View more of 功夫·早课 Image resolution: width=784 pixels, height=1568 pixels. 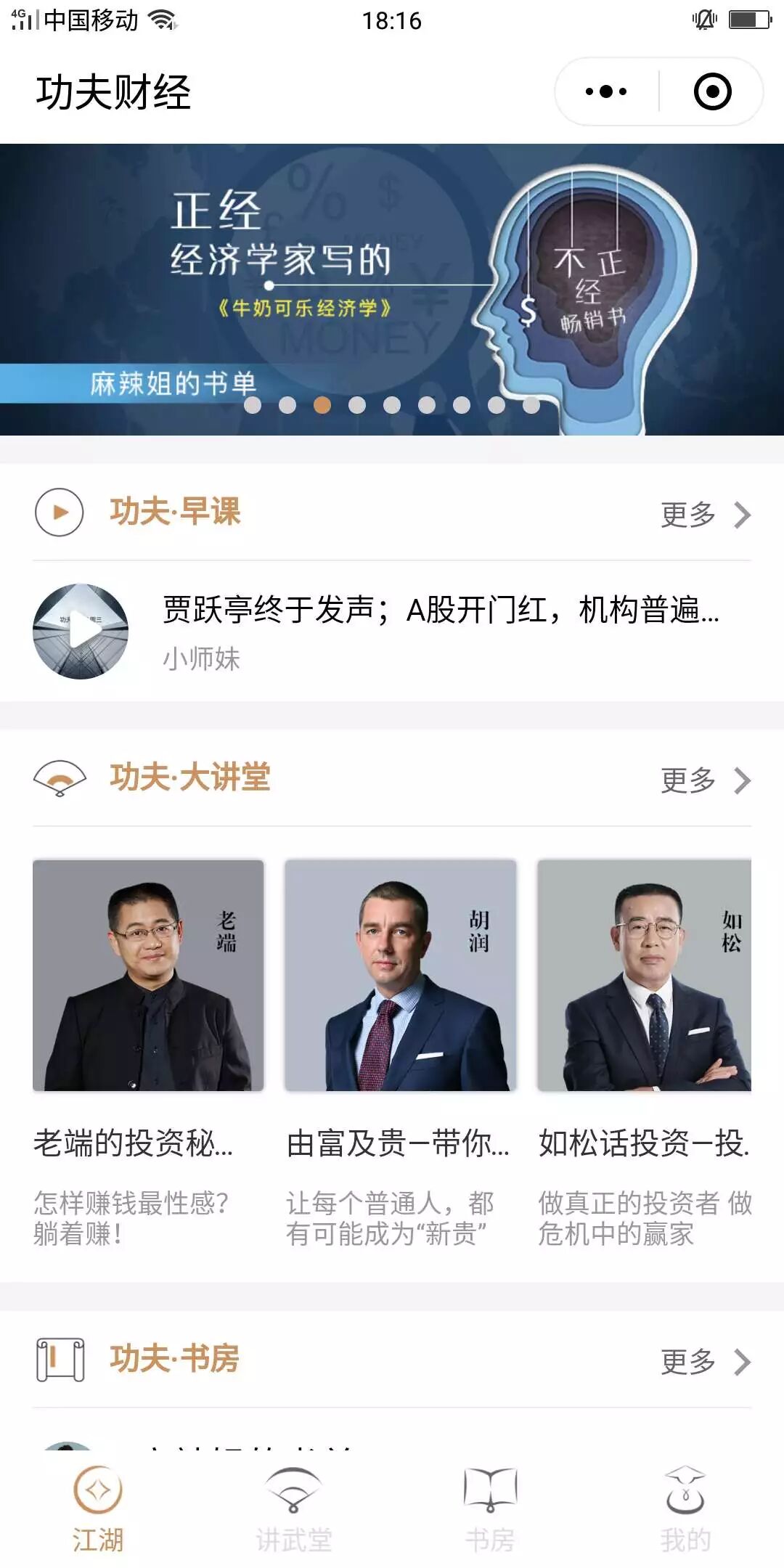pyautogui.click(x=704, y=515)
